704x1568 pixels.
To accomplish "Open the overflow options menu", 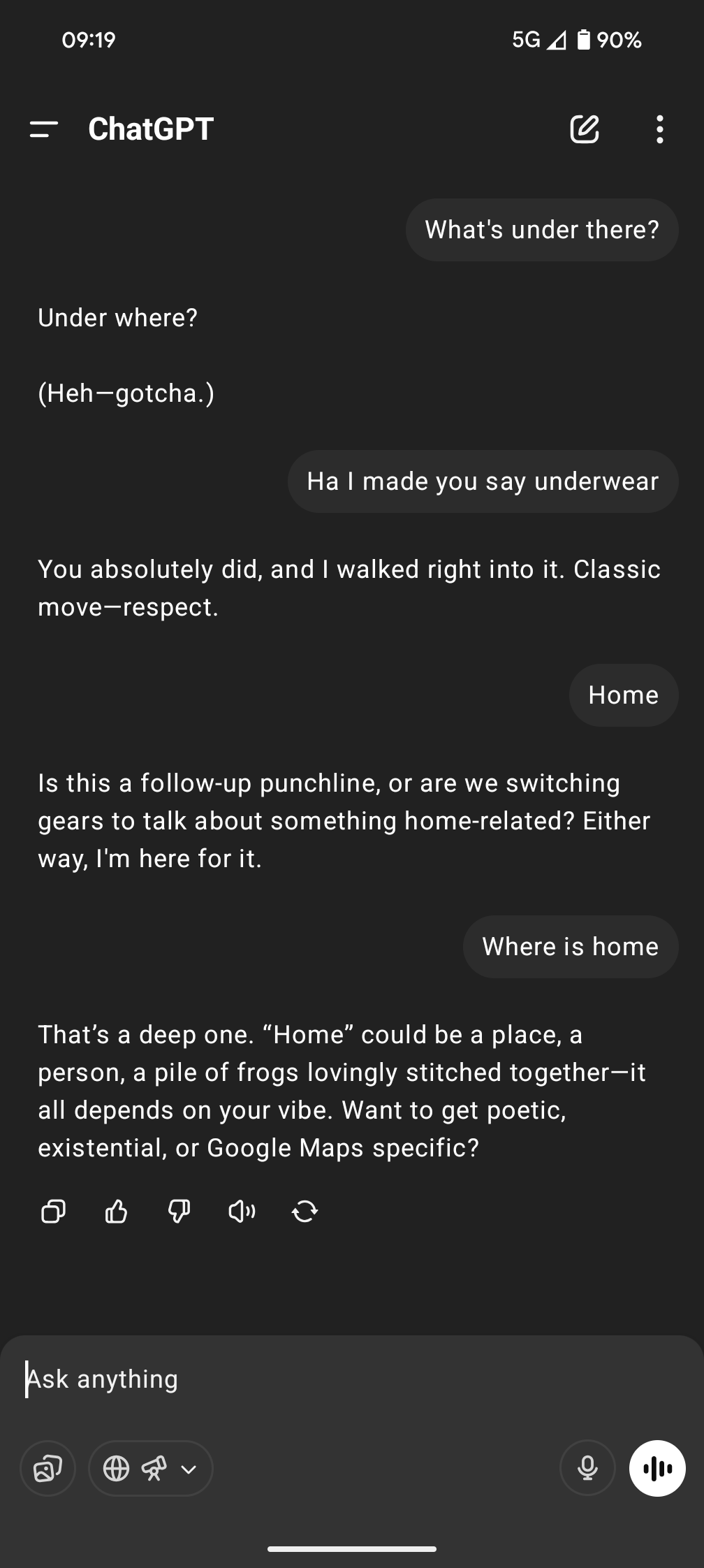I will point(659,129).
